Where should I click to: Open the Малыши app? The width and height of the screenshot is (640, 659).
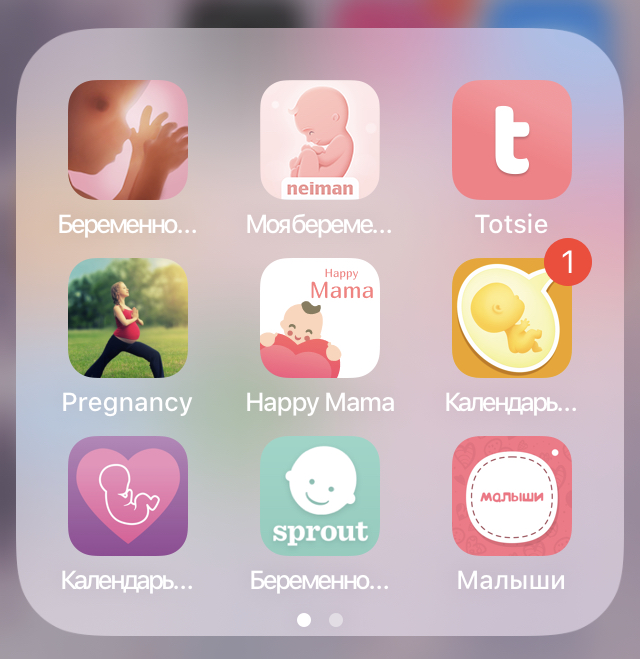(x=512, y=496)
